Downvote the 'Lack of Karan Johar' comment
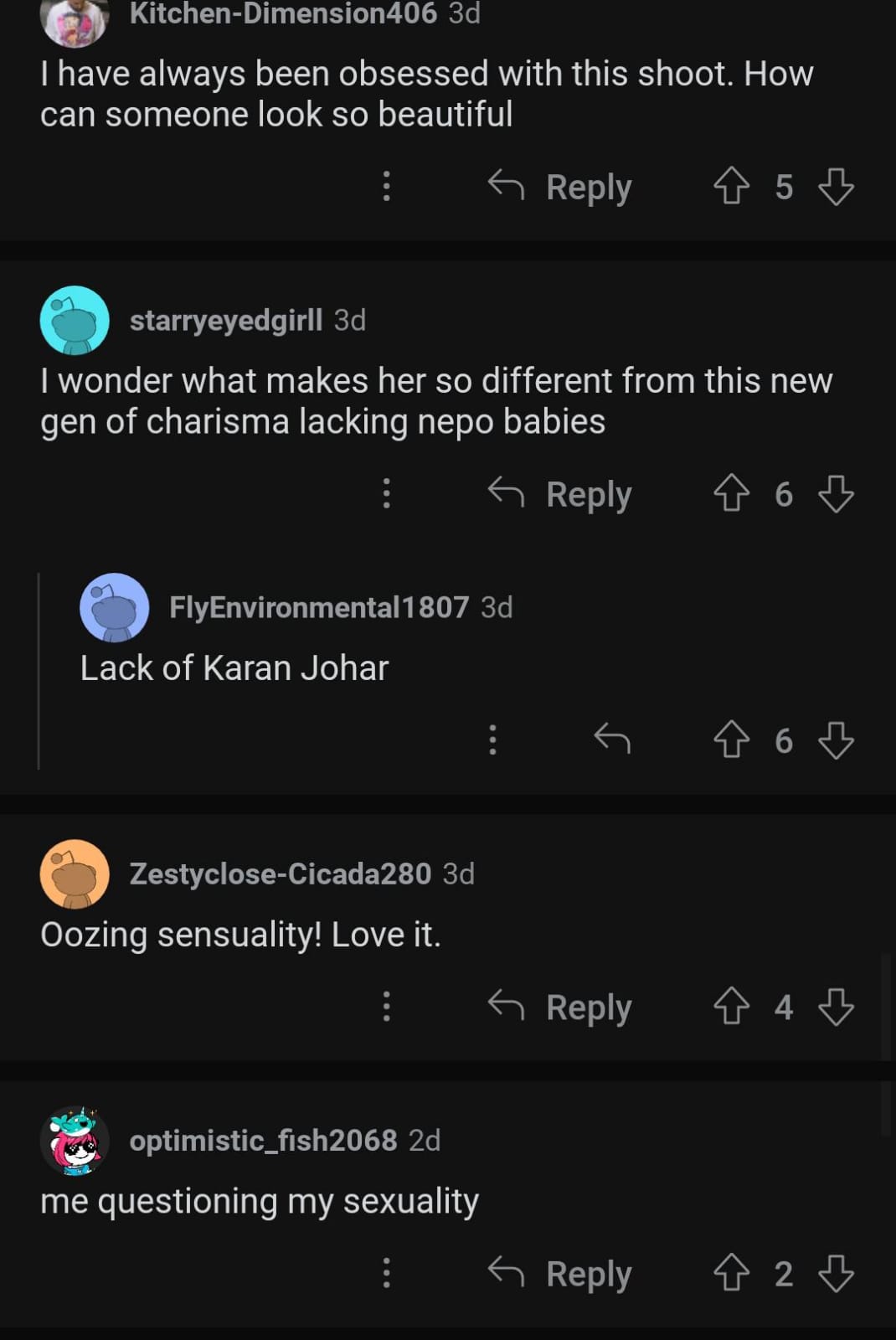Viewport: 896px width, 1340px height. point(836,740)
